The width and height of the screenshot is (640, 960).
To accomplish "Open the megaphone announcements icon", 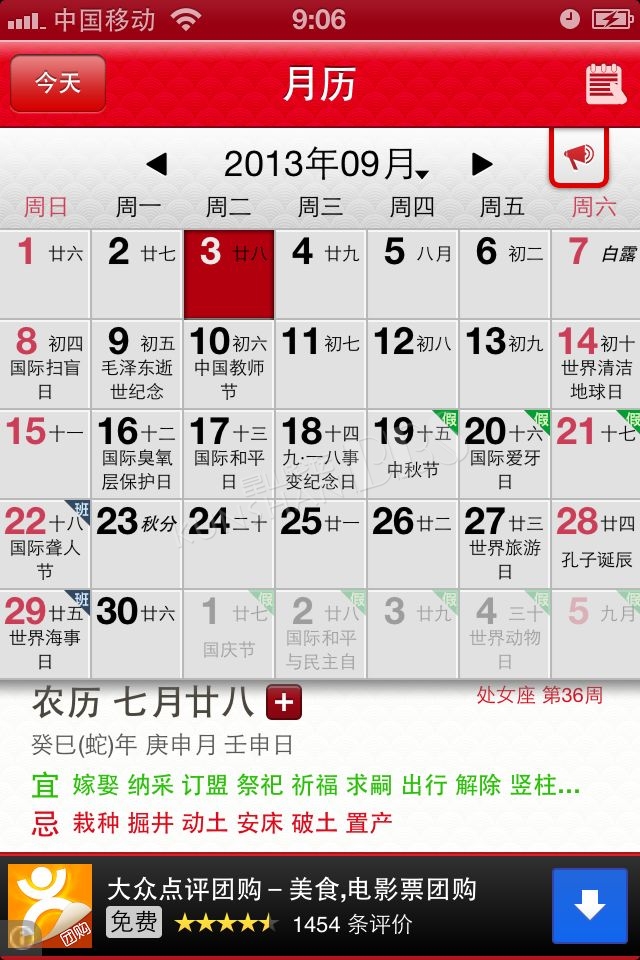I will pyautogui.click(x=579, y=157).
